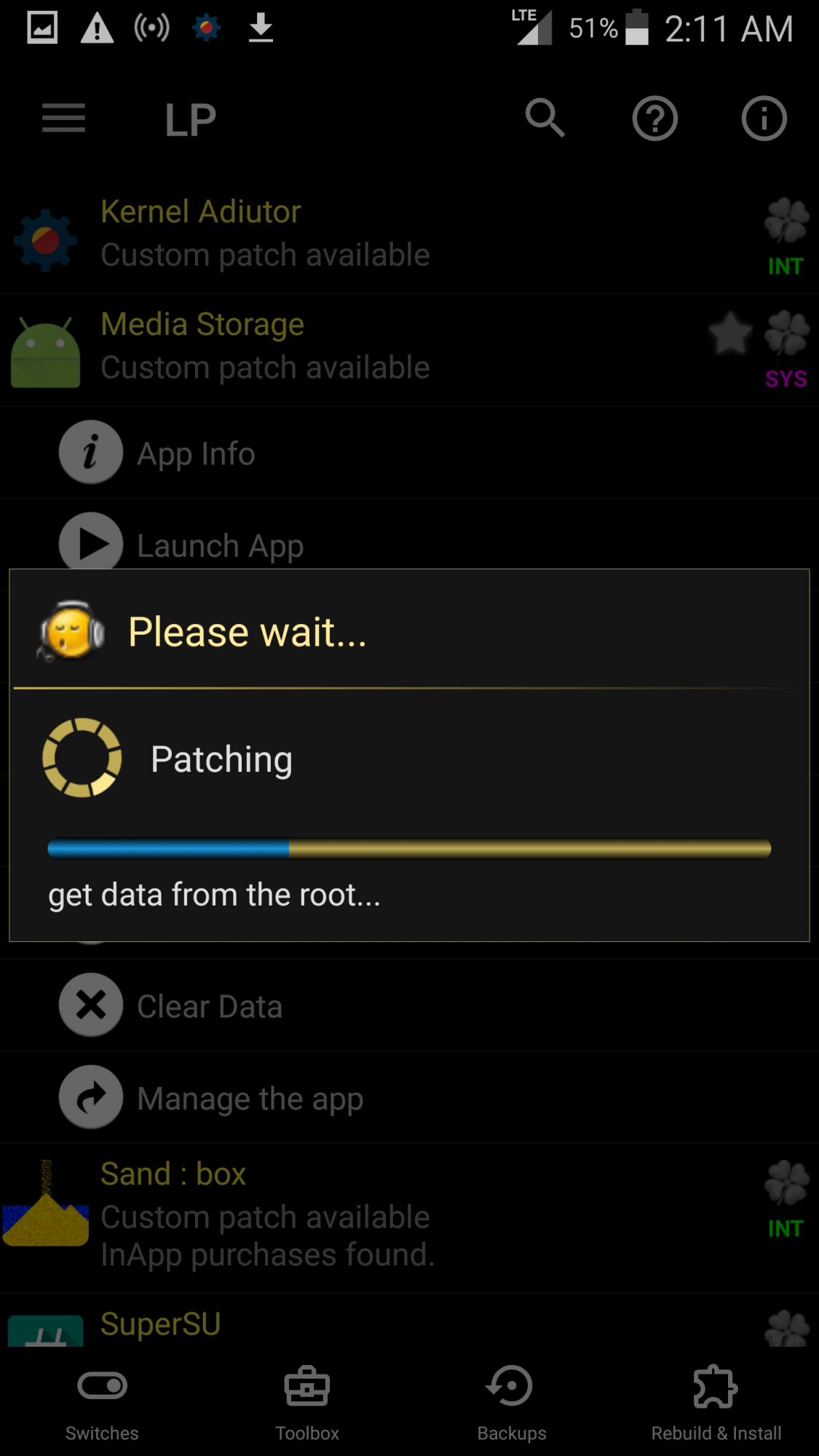Tap the search magnifier icon
The width and height of the screenshot is (819, 1456).
[545, 119]
